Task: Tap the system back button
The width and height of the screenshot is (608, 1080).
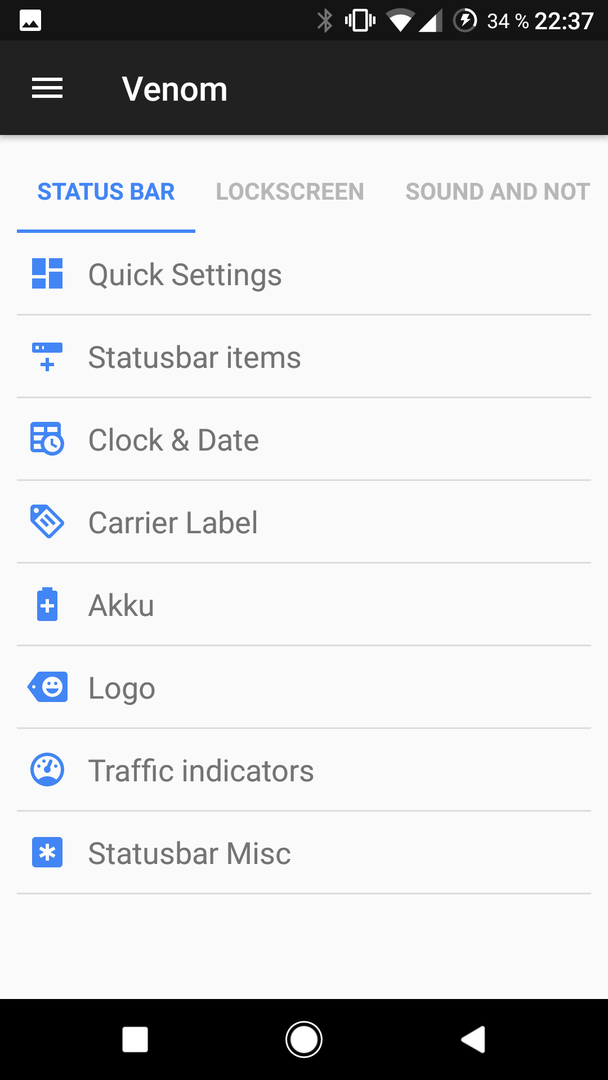Action: [474, 1039]
